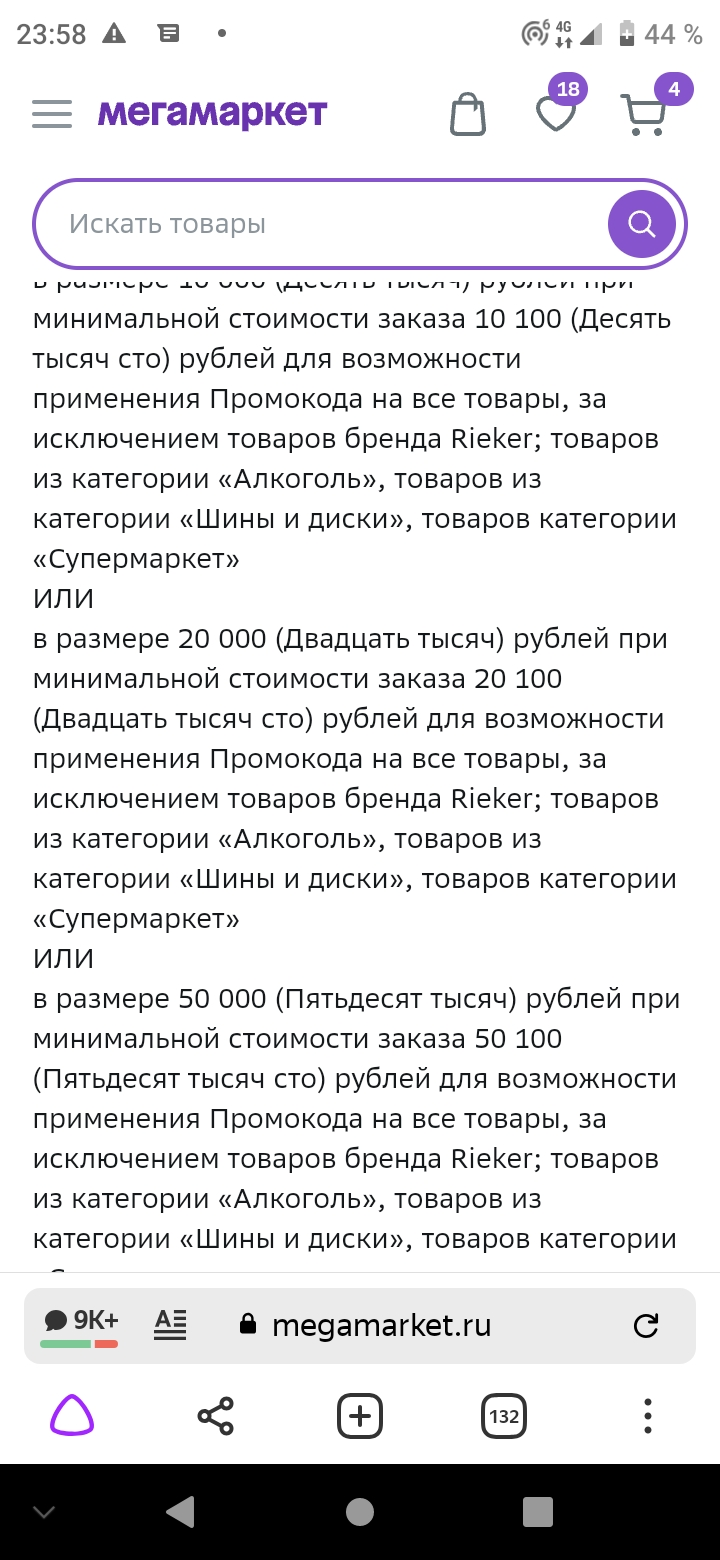Open the orders bag icon
The height and width of the screenshot is (1560, 720).
467,114
